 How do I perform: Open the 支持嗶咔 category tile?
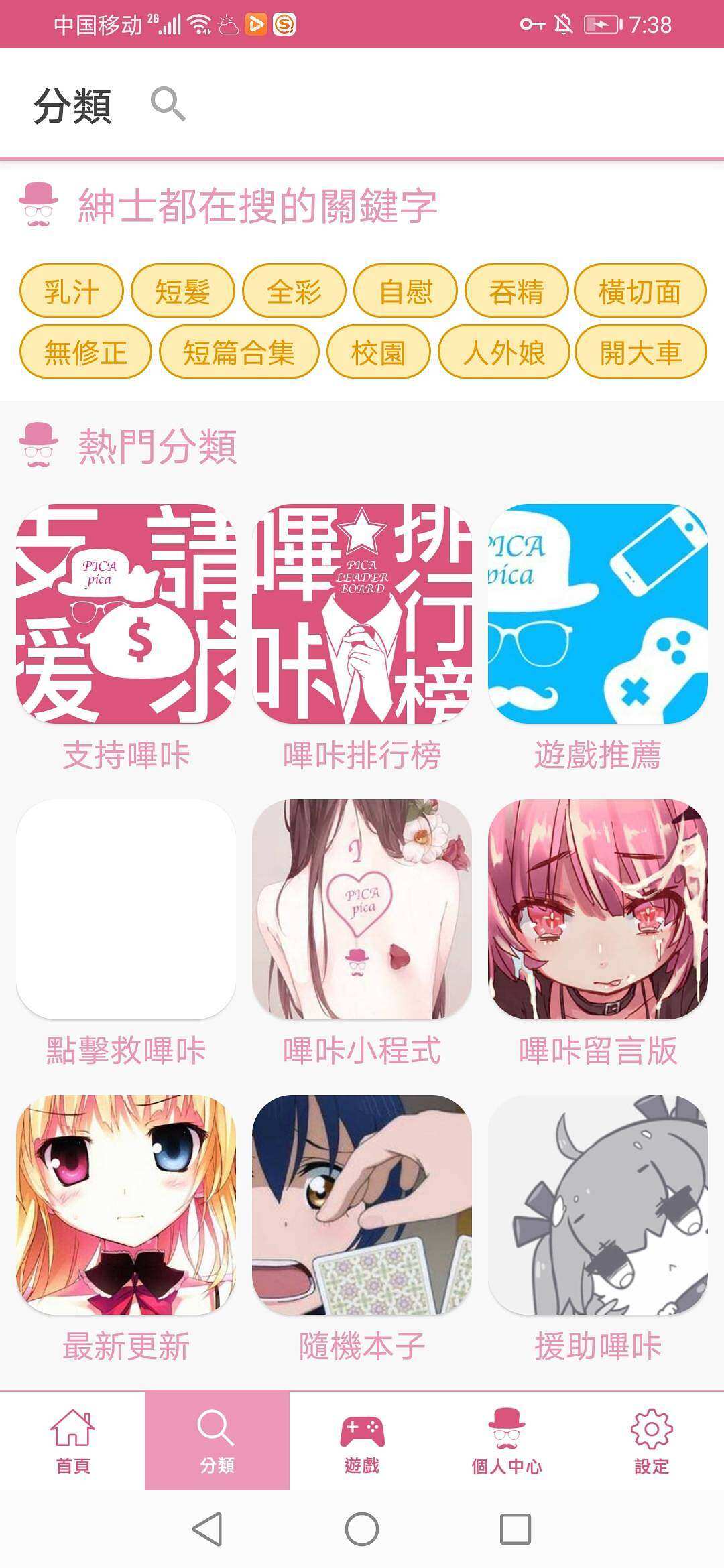(x=126, y=614)
